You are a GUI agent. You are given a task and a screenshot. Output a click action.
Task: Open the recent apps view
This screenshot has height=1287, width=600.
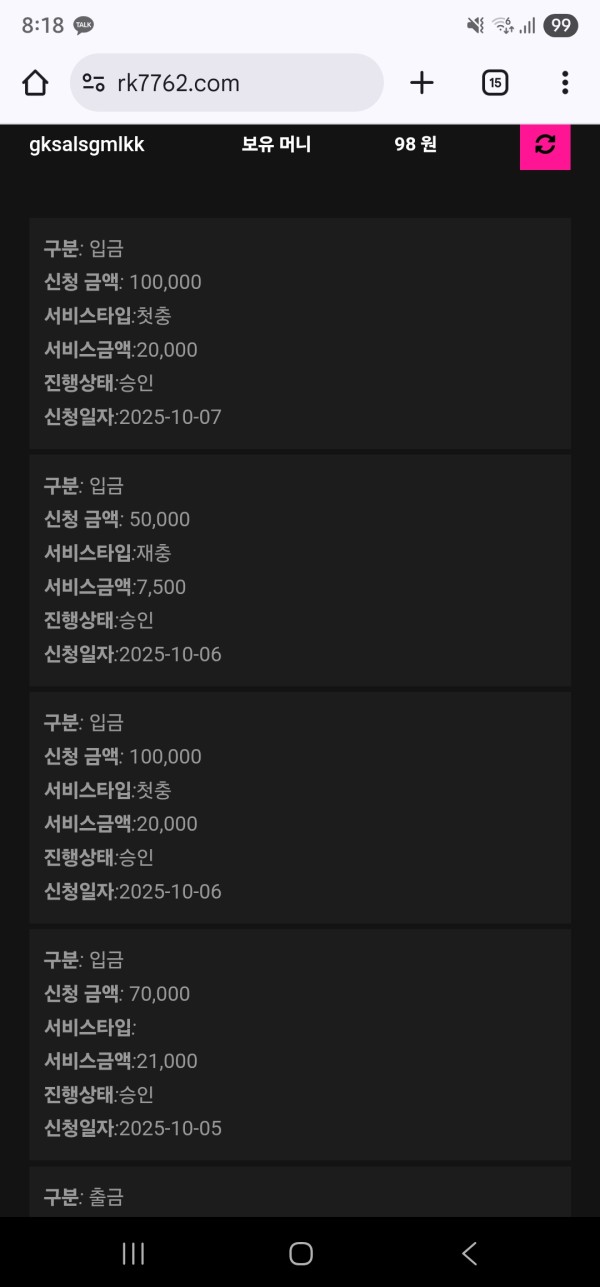[133, 1253]
